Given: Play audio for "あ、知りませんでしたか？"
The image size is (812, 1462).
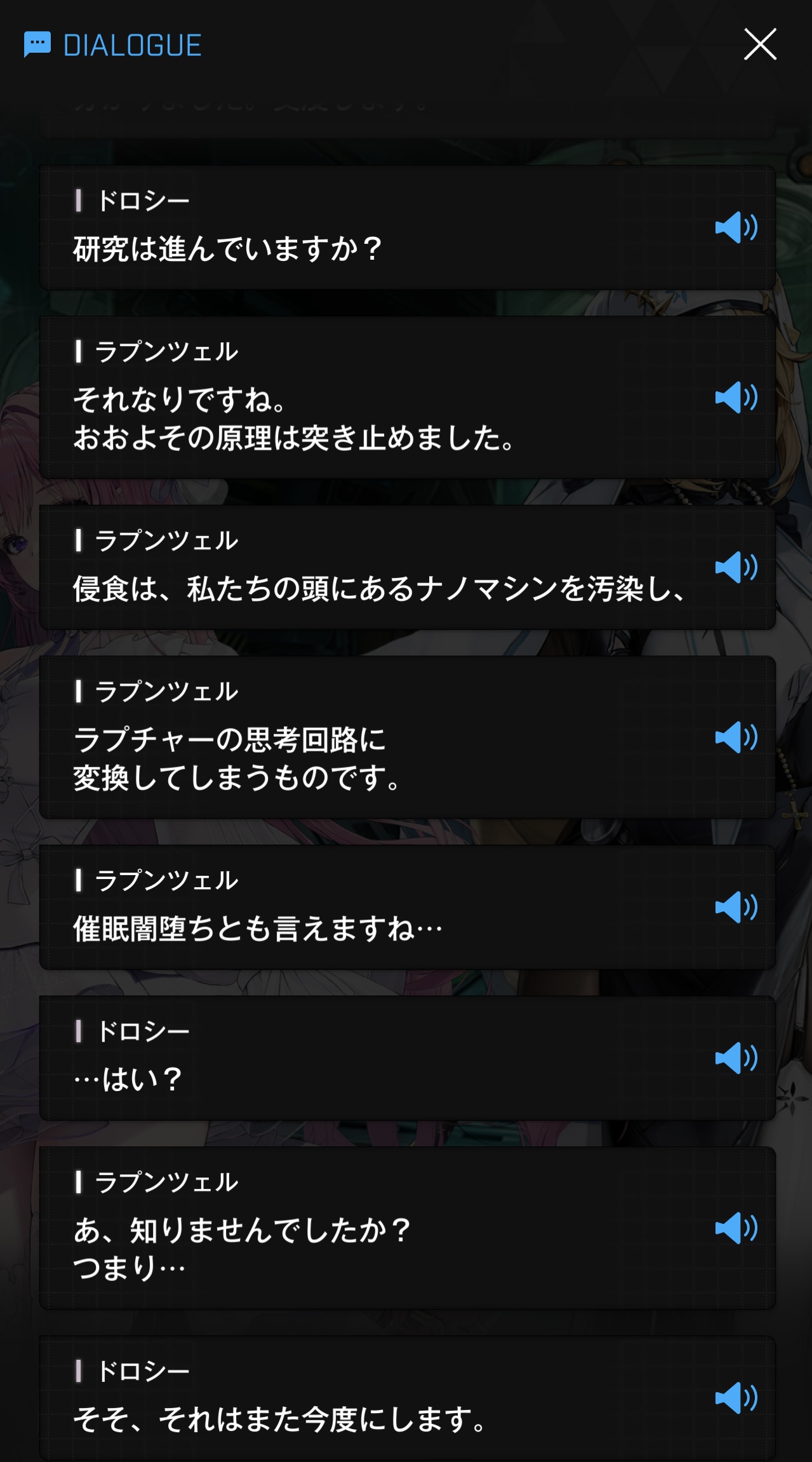Looking at the screenshot, I should [736, 1228].
